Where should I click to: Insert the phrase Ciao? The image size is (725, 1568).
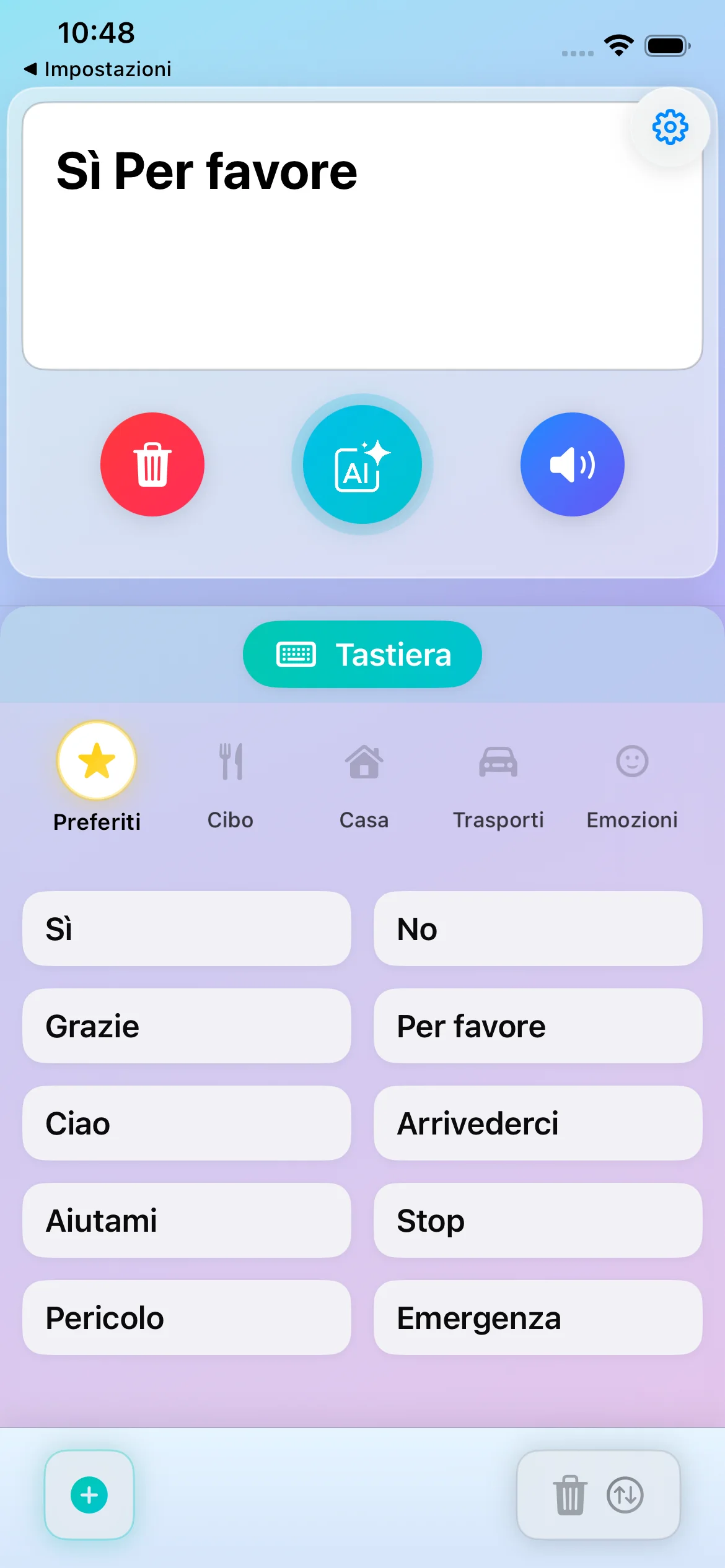pyautogui.click(x=187, y=1123)
